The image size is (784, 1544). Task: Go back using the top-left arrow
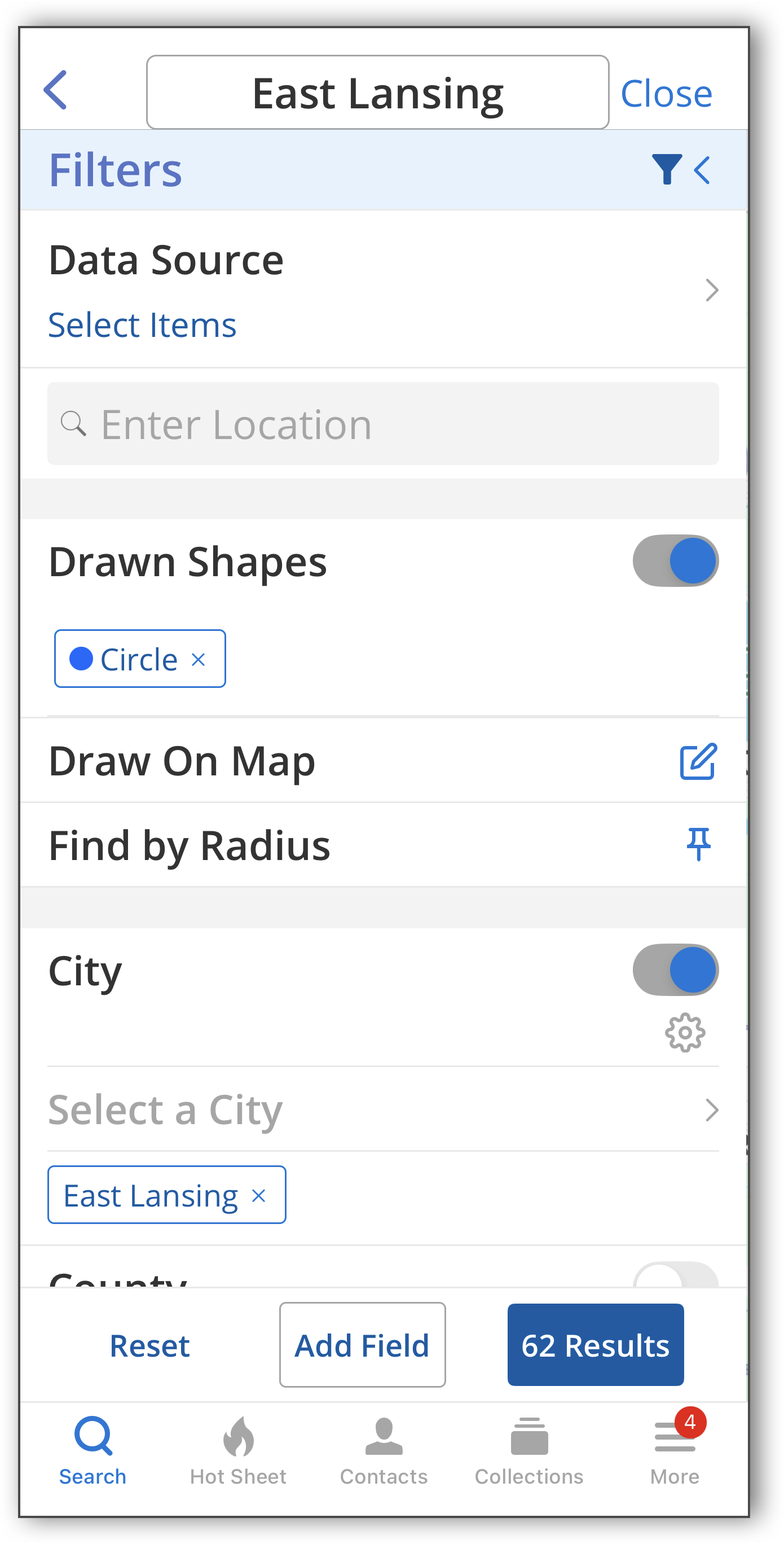[55, 90]
